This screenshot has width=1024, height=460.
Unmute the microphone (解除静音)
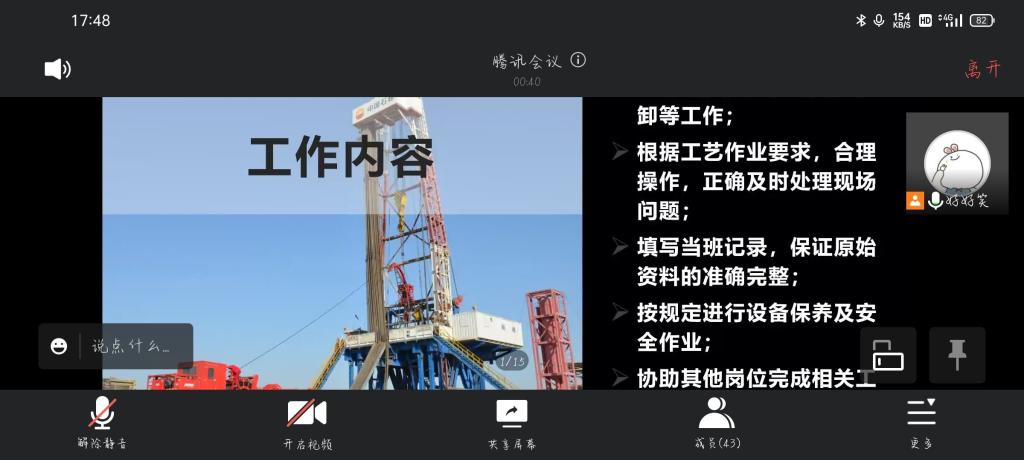(102, 421)
